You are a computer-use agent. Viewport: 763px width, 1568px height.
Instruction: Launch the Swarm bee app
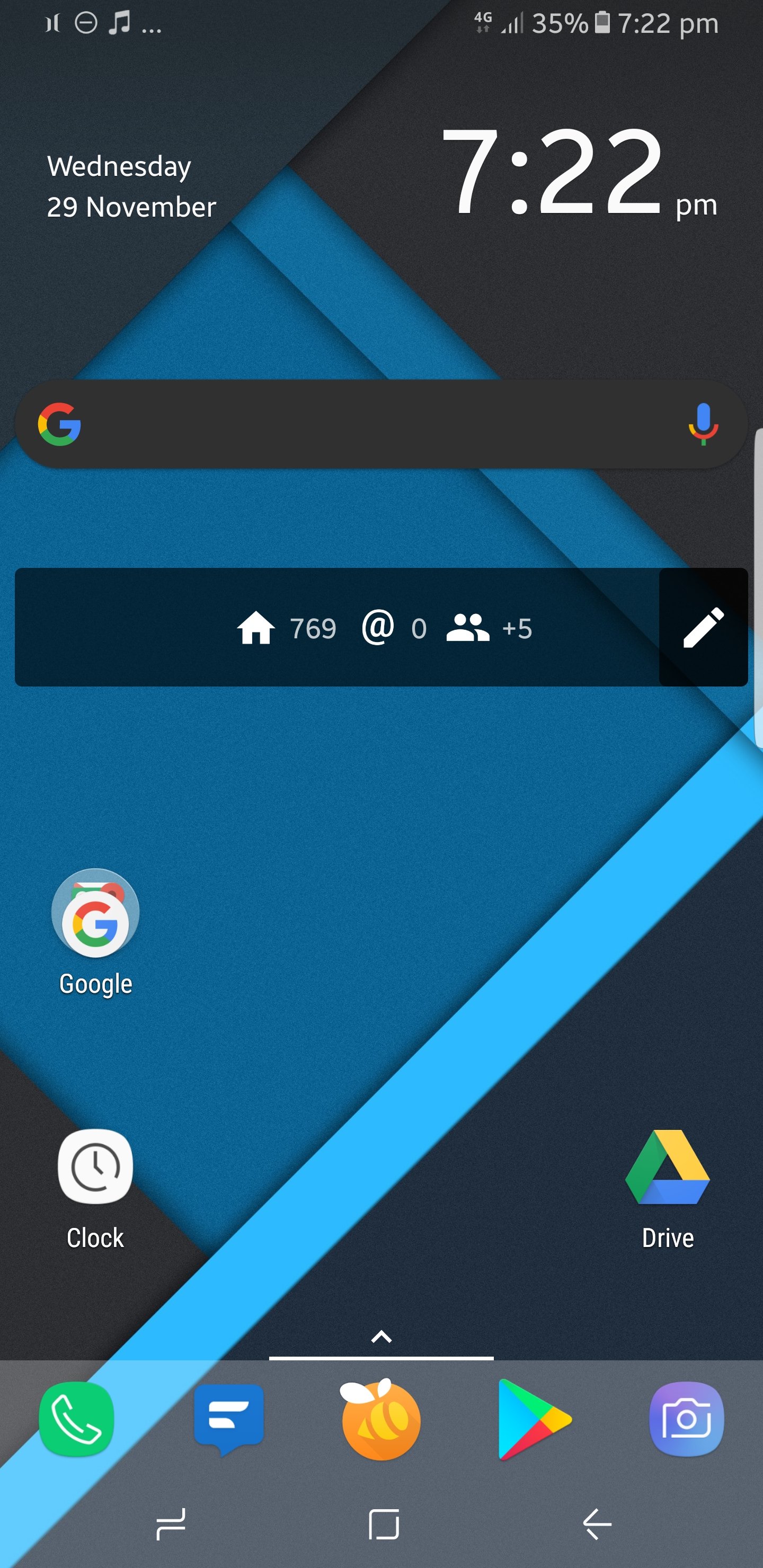pos(381,1419)
